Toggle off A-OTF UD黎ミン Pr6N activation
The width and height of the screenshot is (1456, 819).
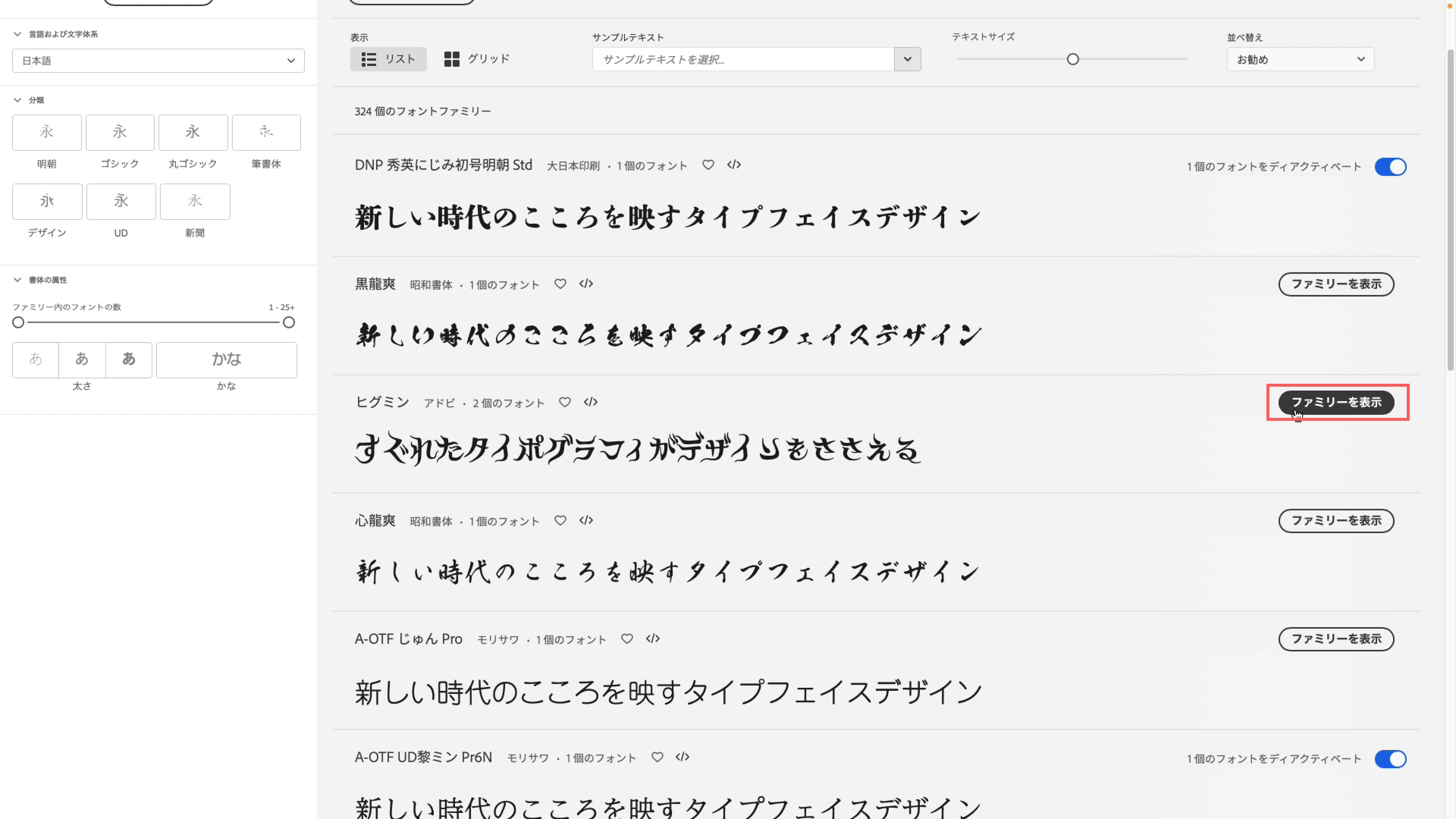(x=1390, y=759)
